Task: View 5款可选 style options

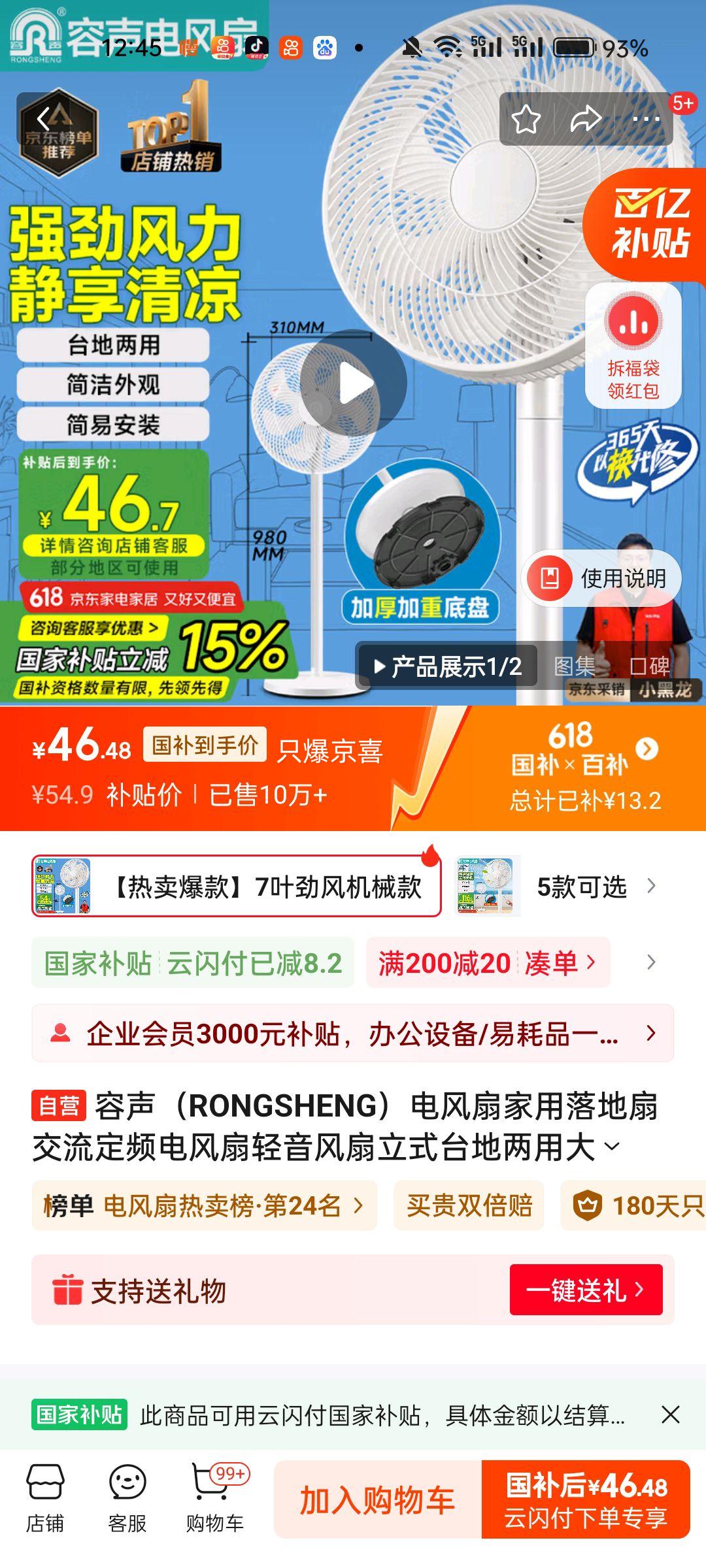Action: 582,887
